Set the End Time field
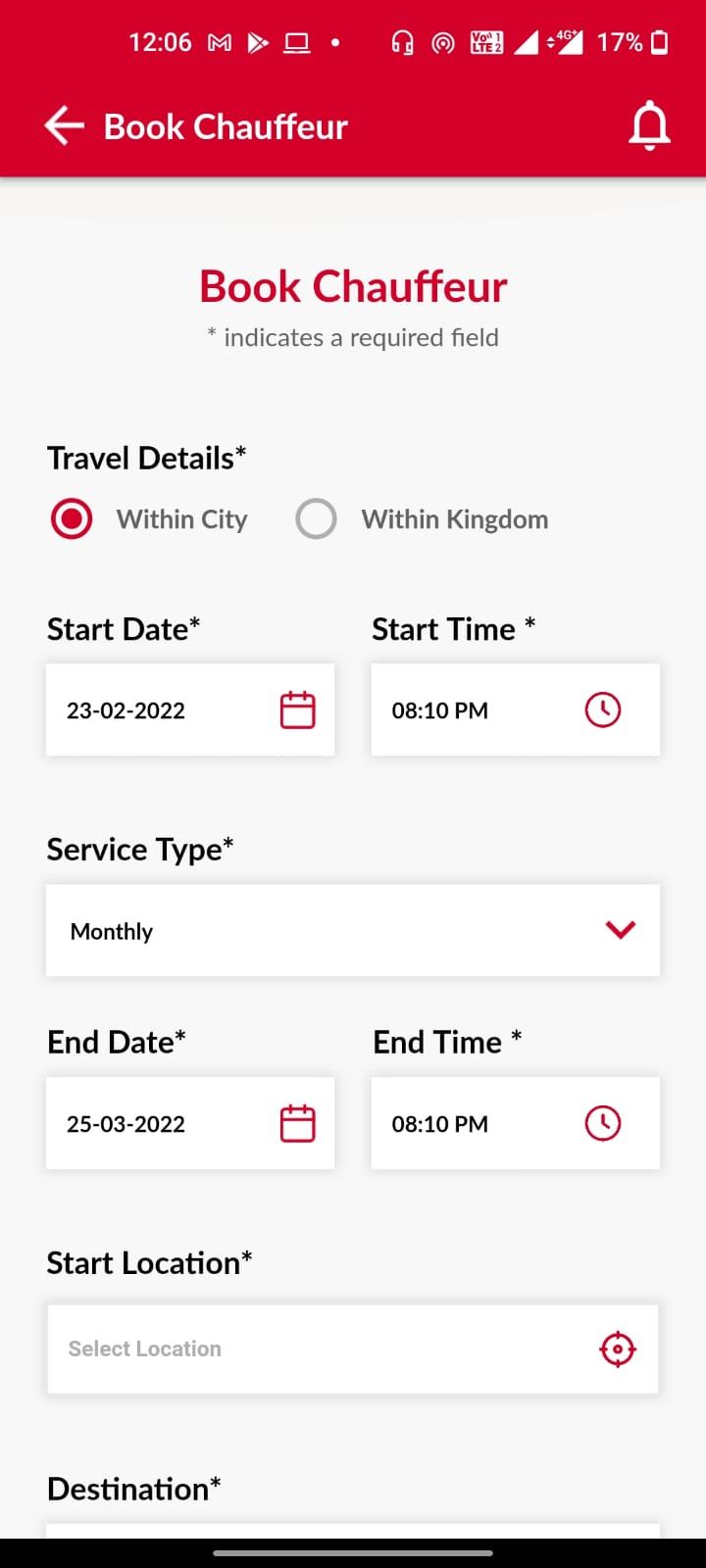 click(515, 1123)
